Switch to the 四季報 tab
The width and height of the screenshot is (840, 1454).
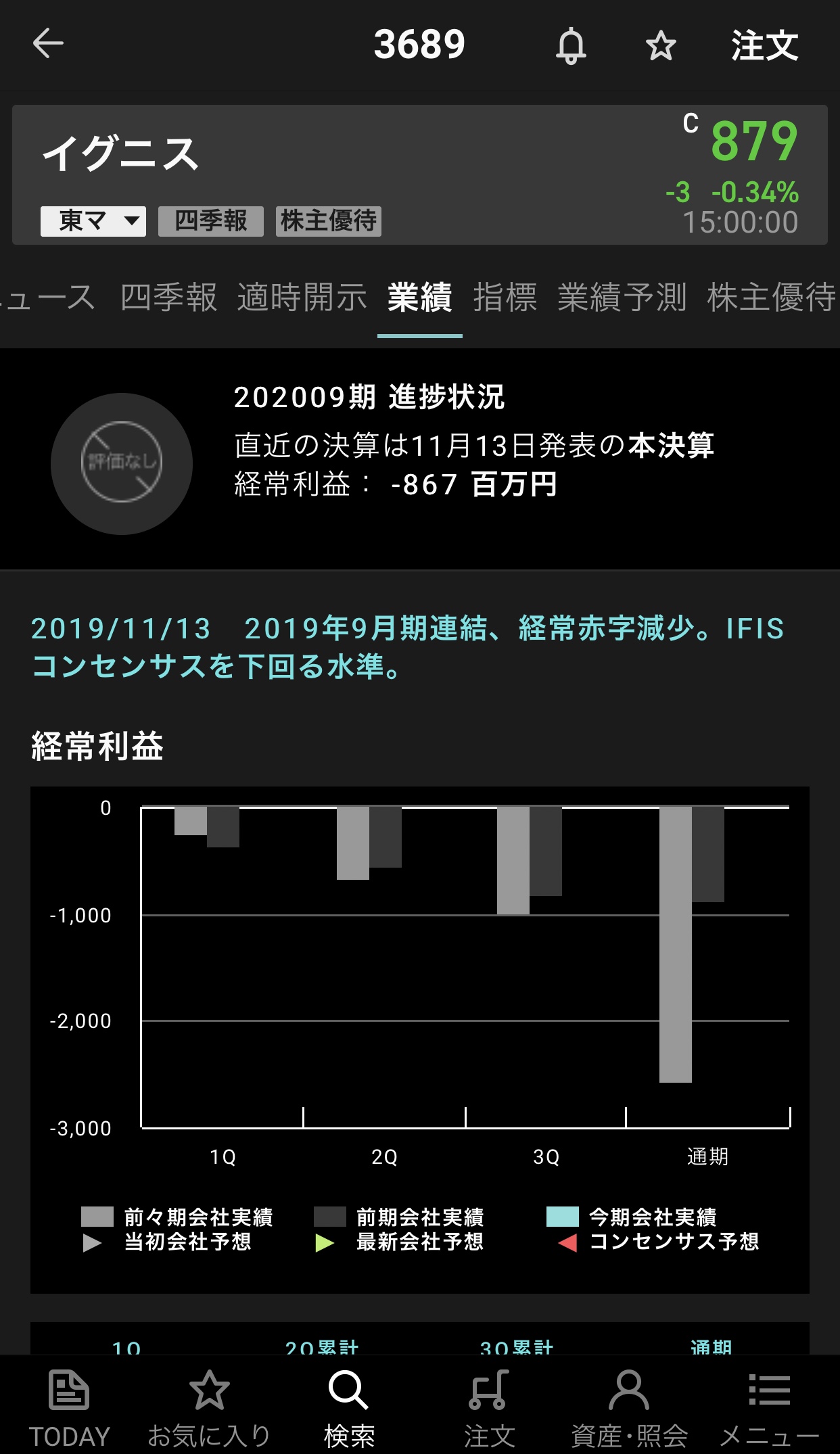169,298
